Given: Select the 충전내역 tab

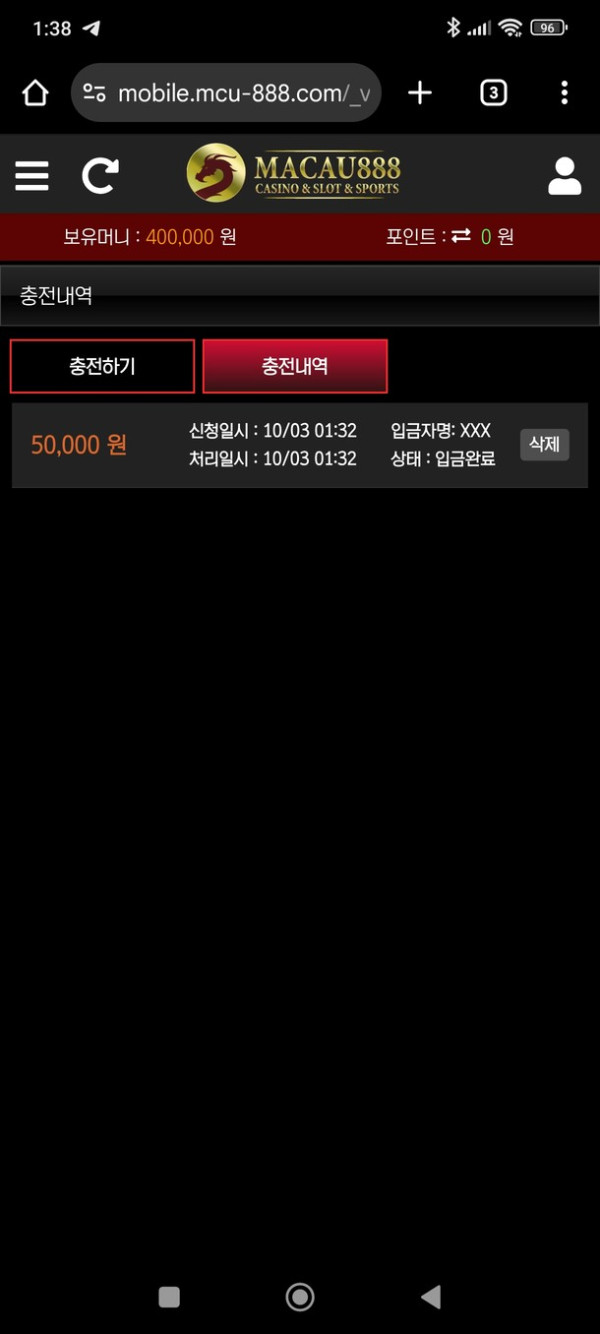Looking at the screenshot, I should [295, 366].
